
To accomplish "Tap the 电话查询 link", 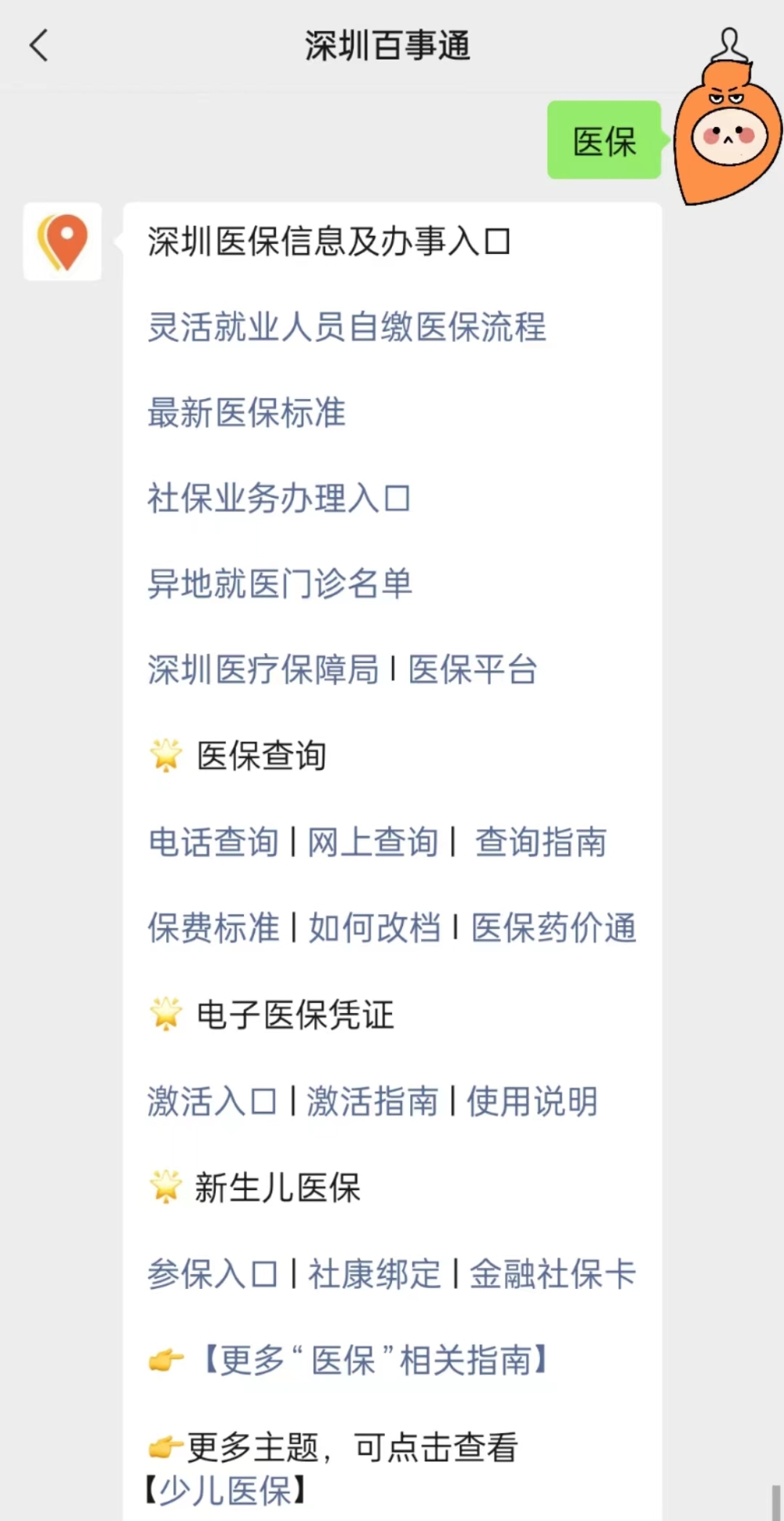I will pos(213,843).
